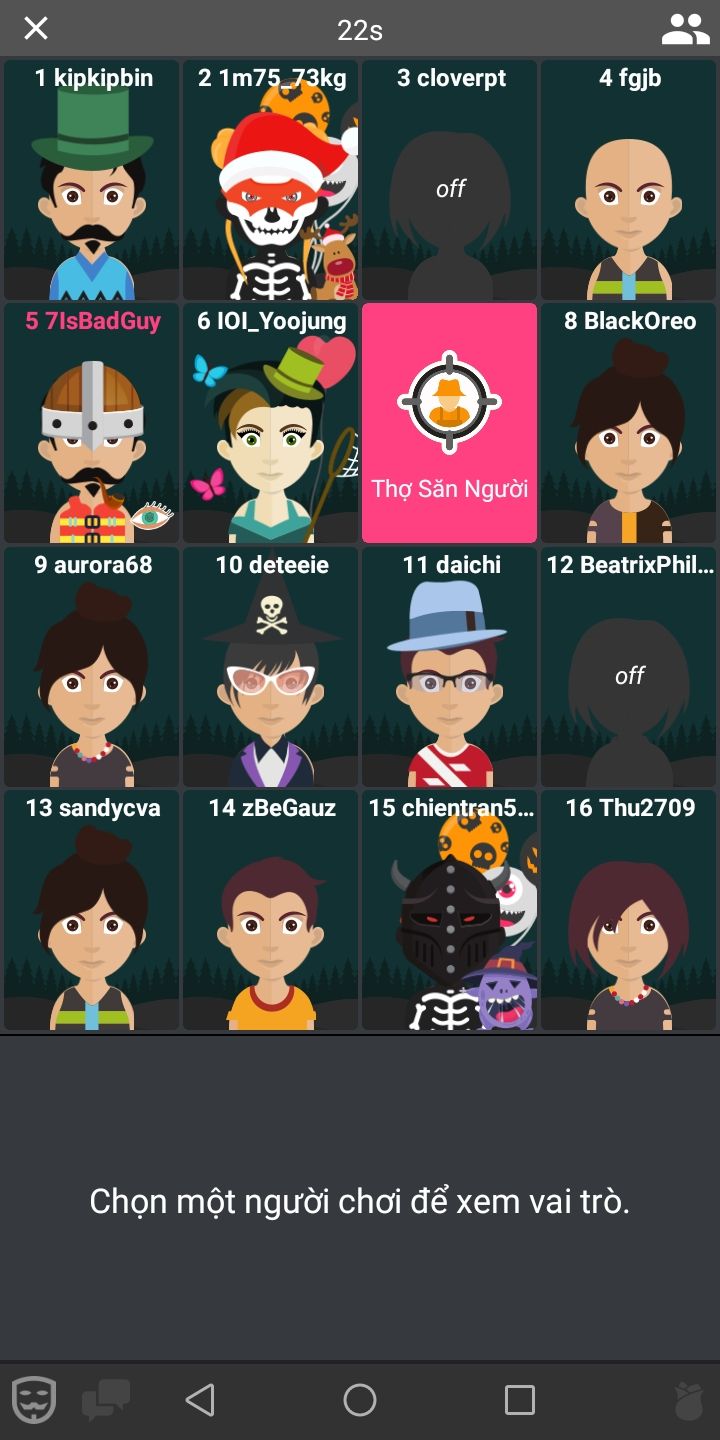Tap player 6 IOI_Yoojung
Screen dimensions: 720x1440
pyautogui.click(x=270, y=423)
